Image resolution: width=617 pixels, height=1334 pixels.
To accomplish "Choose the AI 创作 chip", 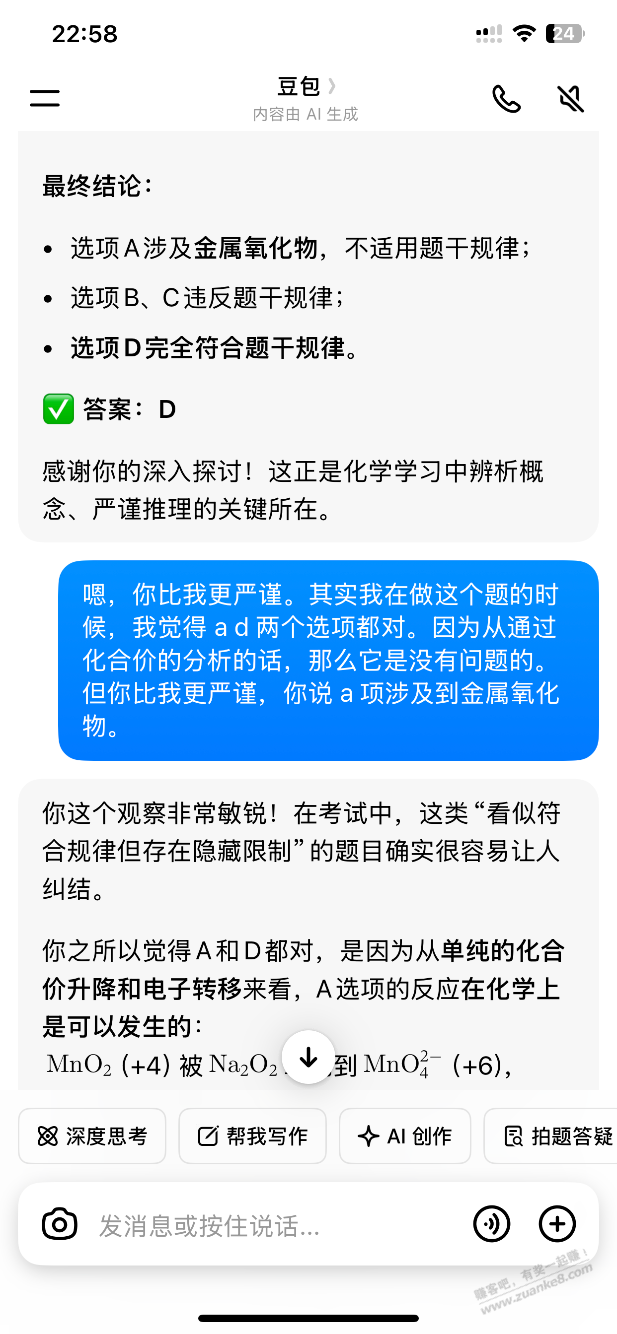I will 404,1136.
